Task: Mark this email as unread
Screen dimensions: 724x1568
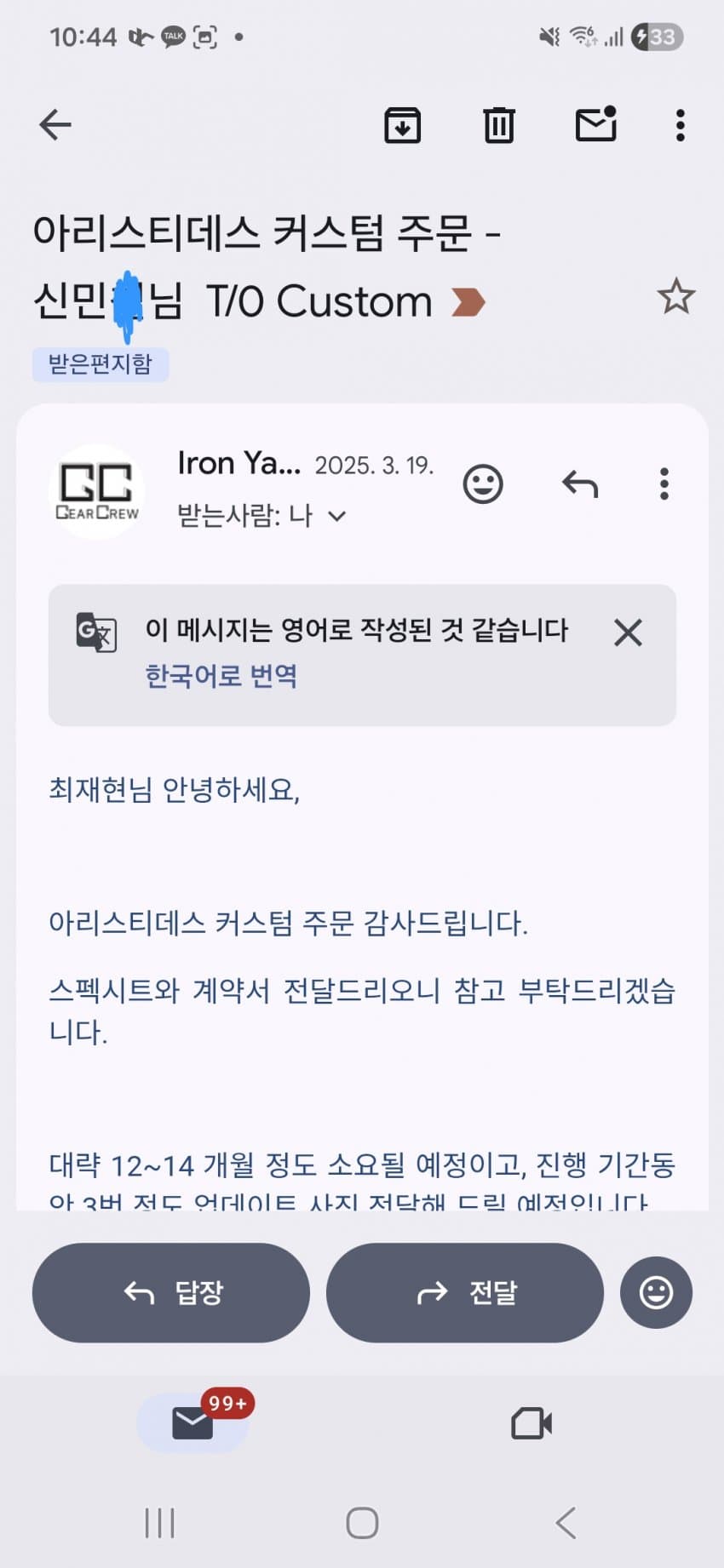Action: [595, 125]
